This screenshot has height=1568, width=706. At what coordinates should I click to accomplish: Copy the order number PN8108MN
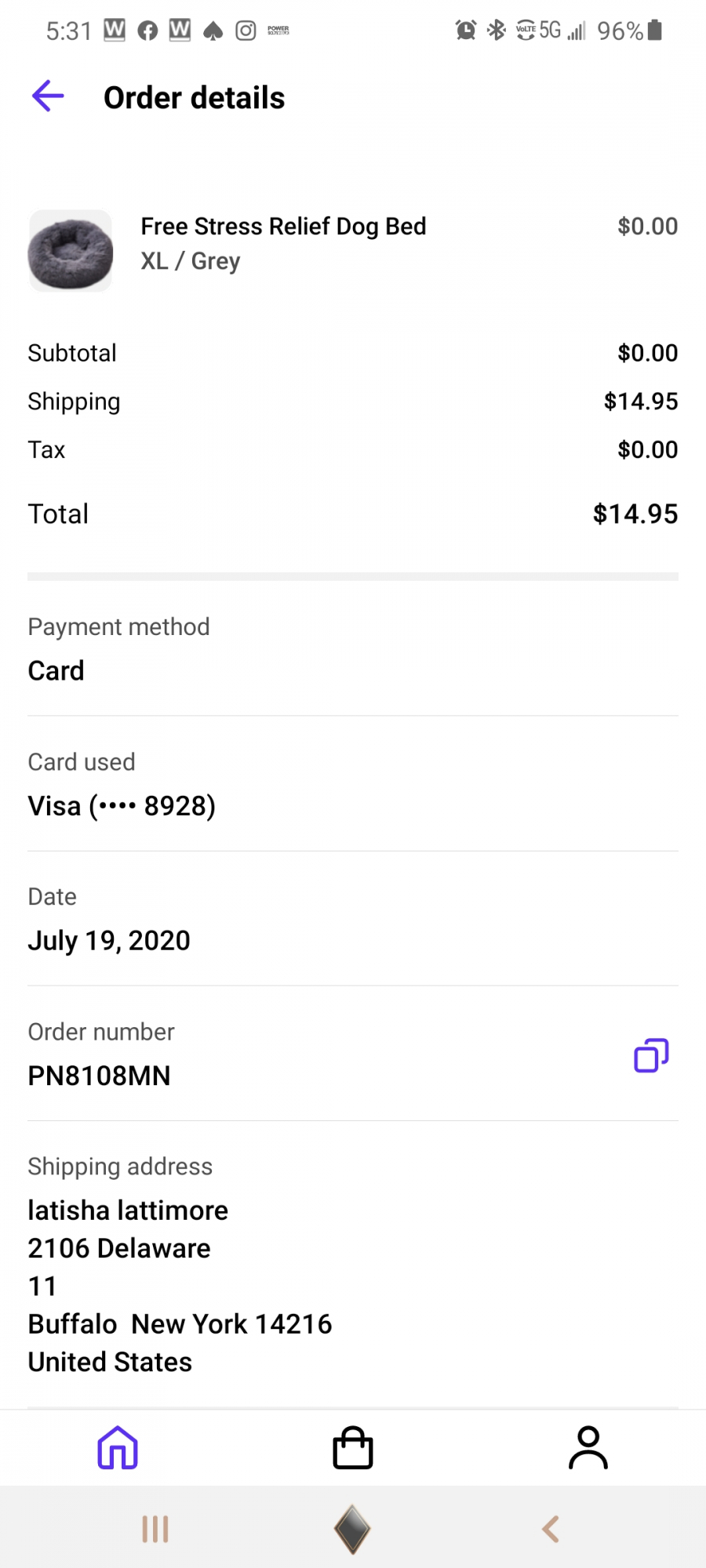coord(651,1055)
